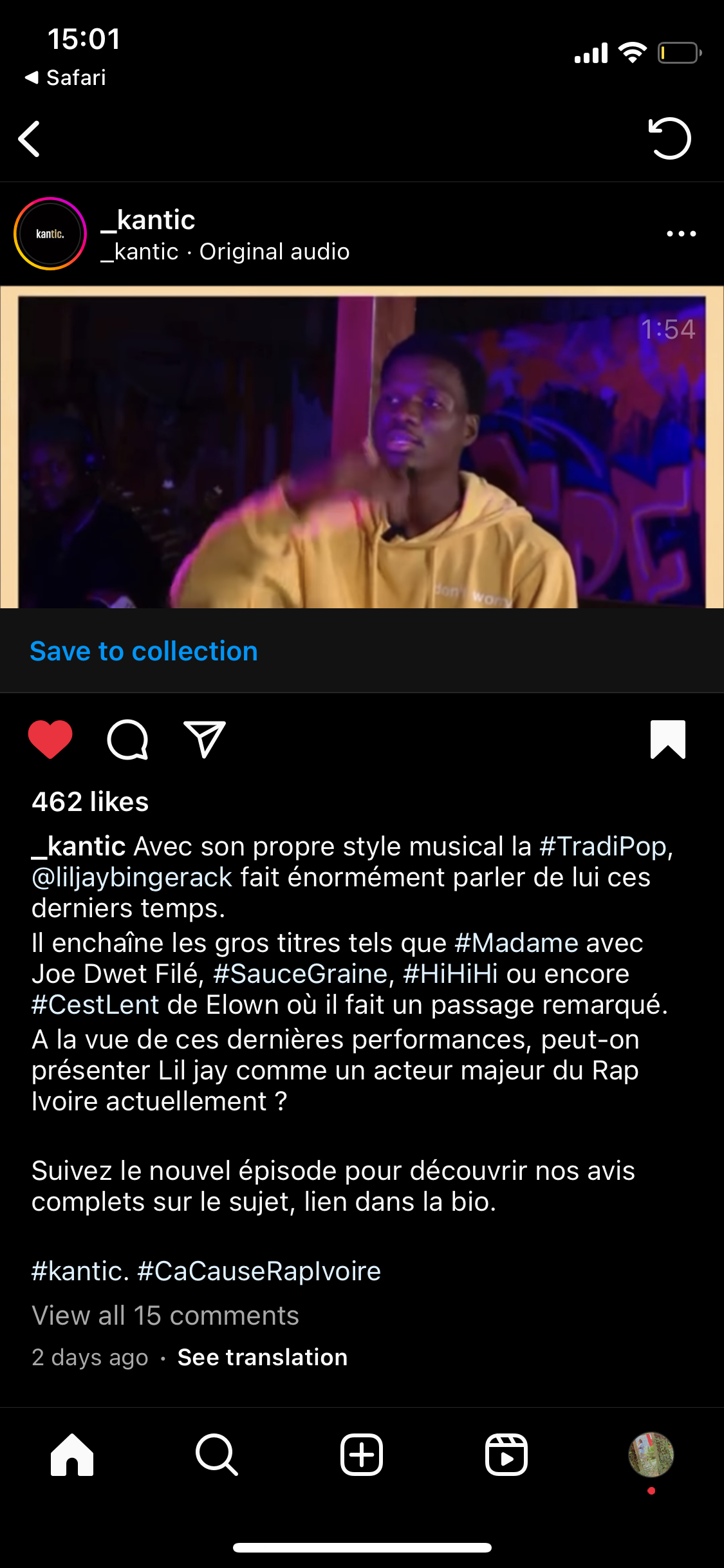Open the #SauceGraine hashtag
The height and width of the screenshot is (1568, 724).
point(300,974)
